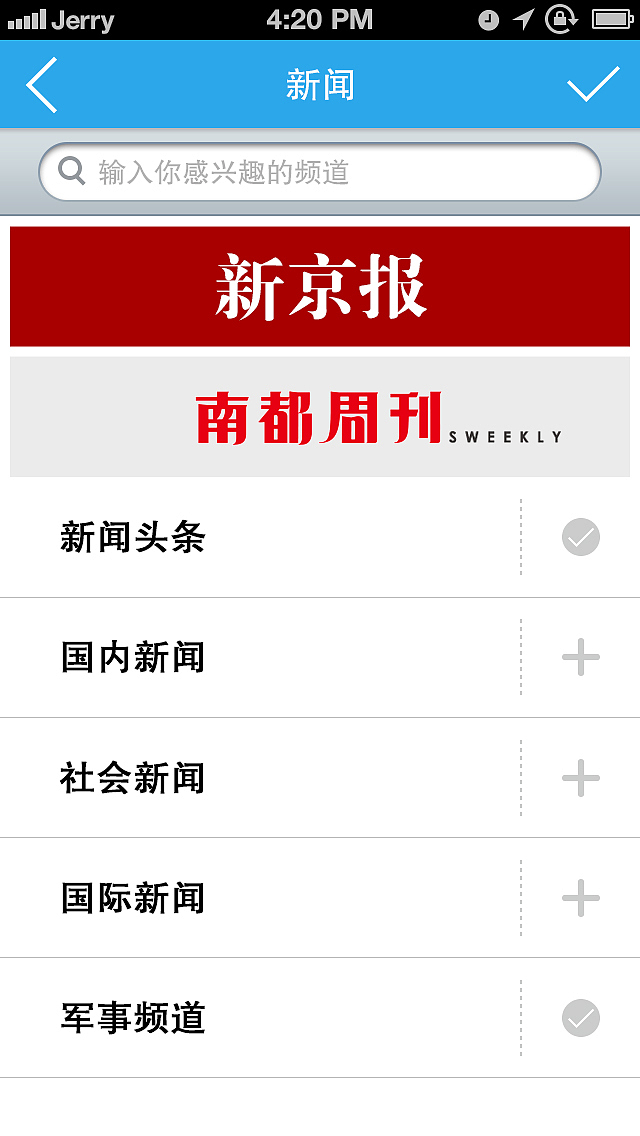Uncheck the 军事频道 channel
640x1136 pixels.
pos(580,1018)
